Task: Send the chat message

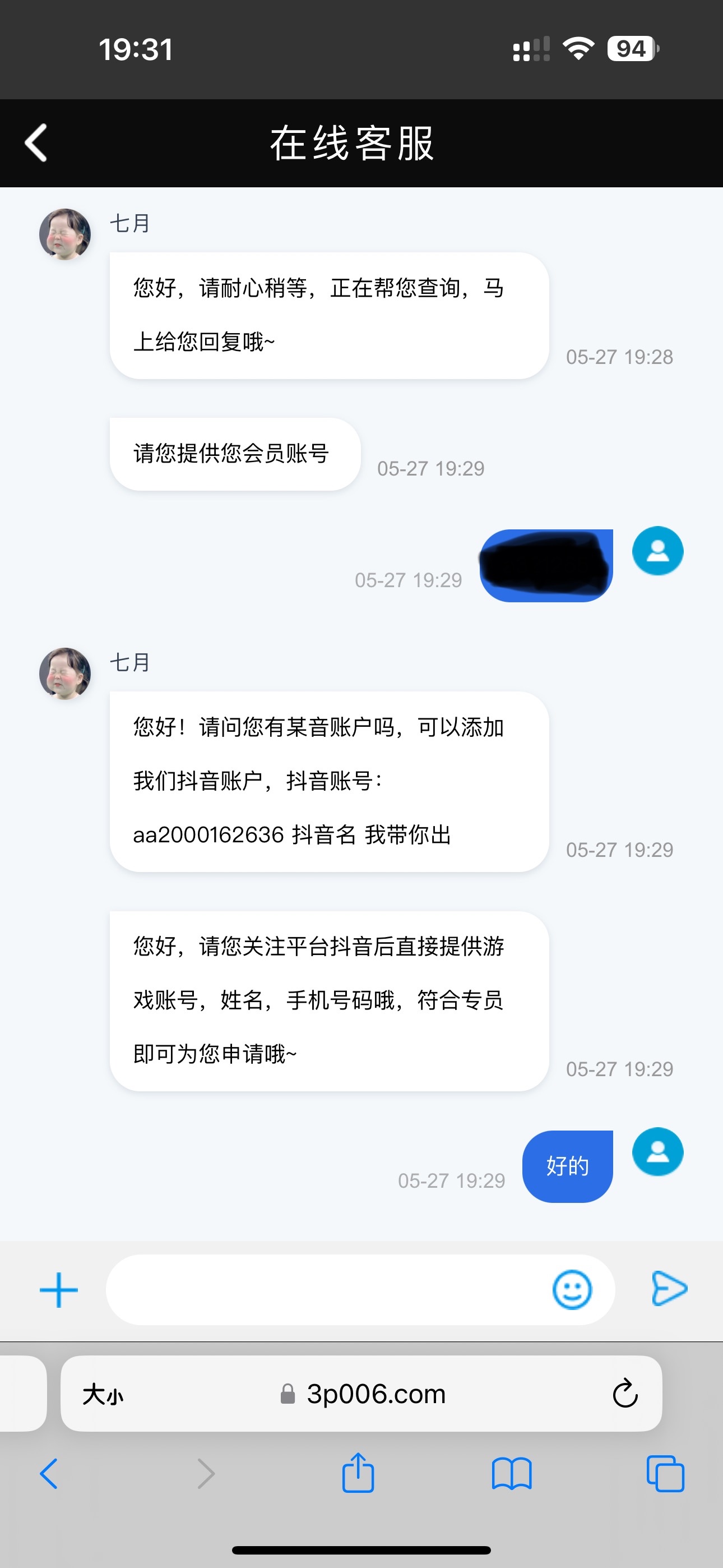Action: tap(669, 1289)
